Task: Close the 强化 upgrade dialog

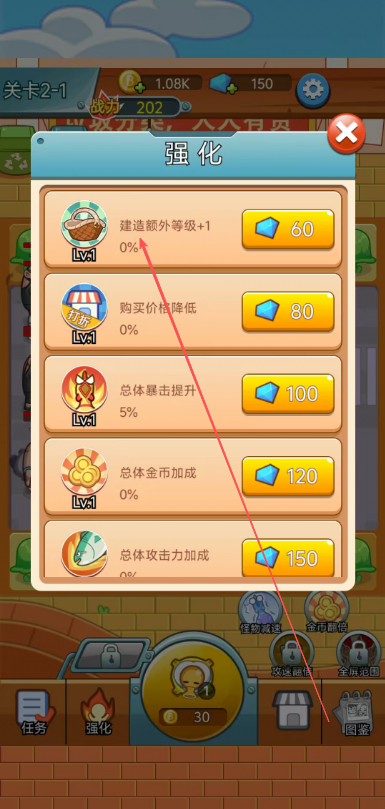Action: click(x=346, y=134)
